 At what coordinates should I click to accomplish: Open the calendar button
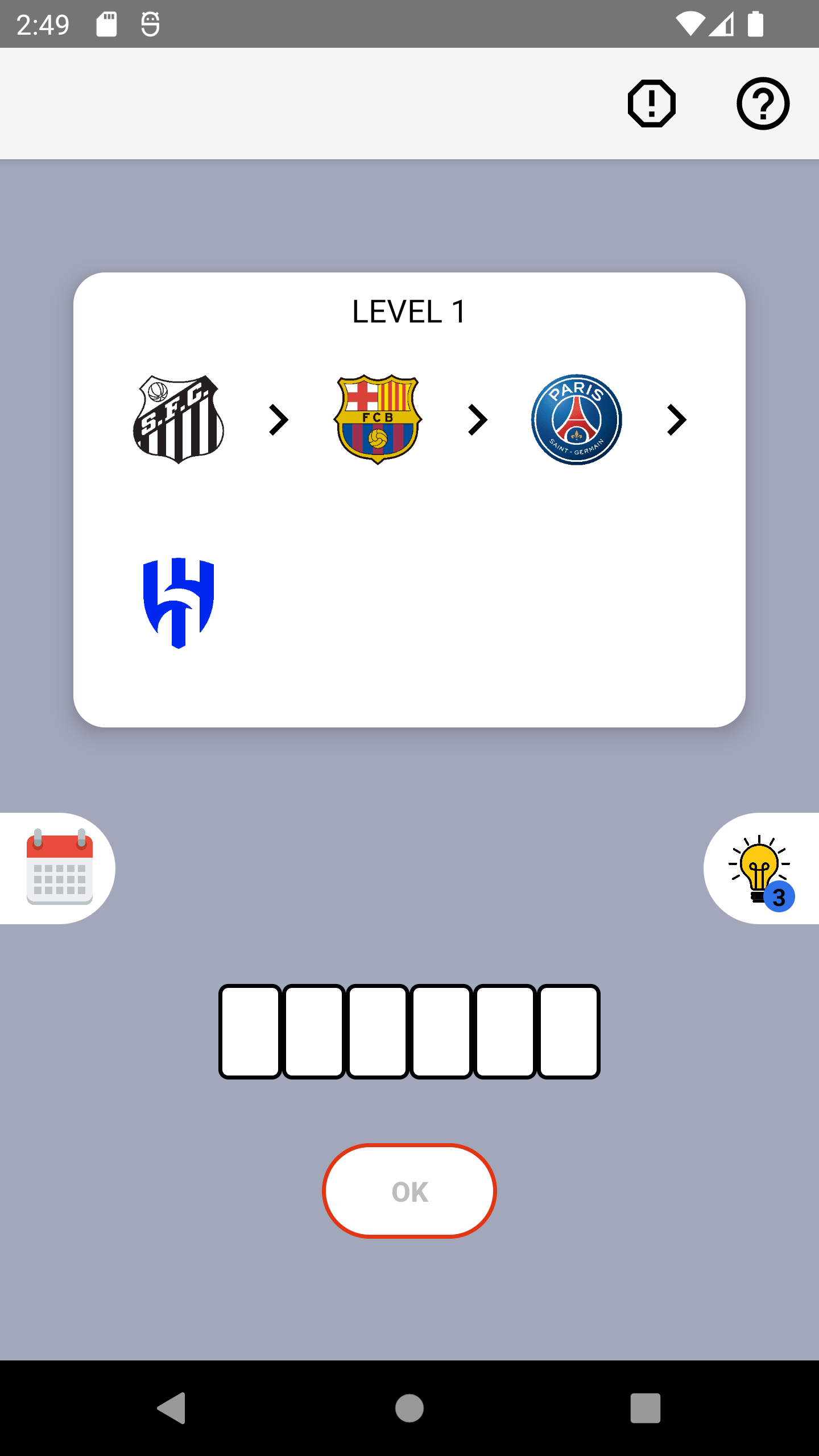59,868
